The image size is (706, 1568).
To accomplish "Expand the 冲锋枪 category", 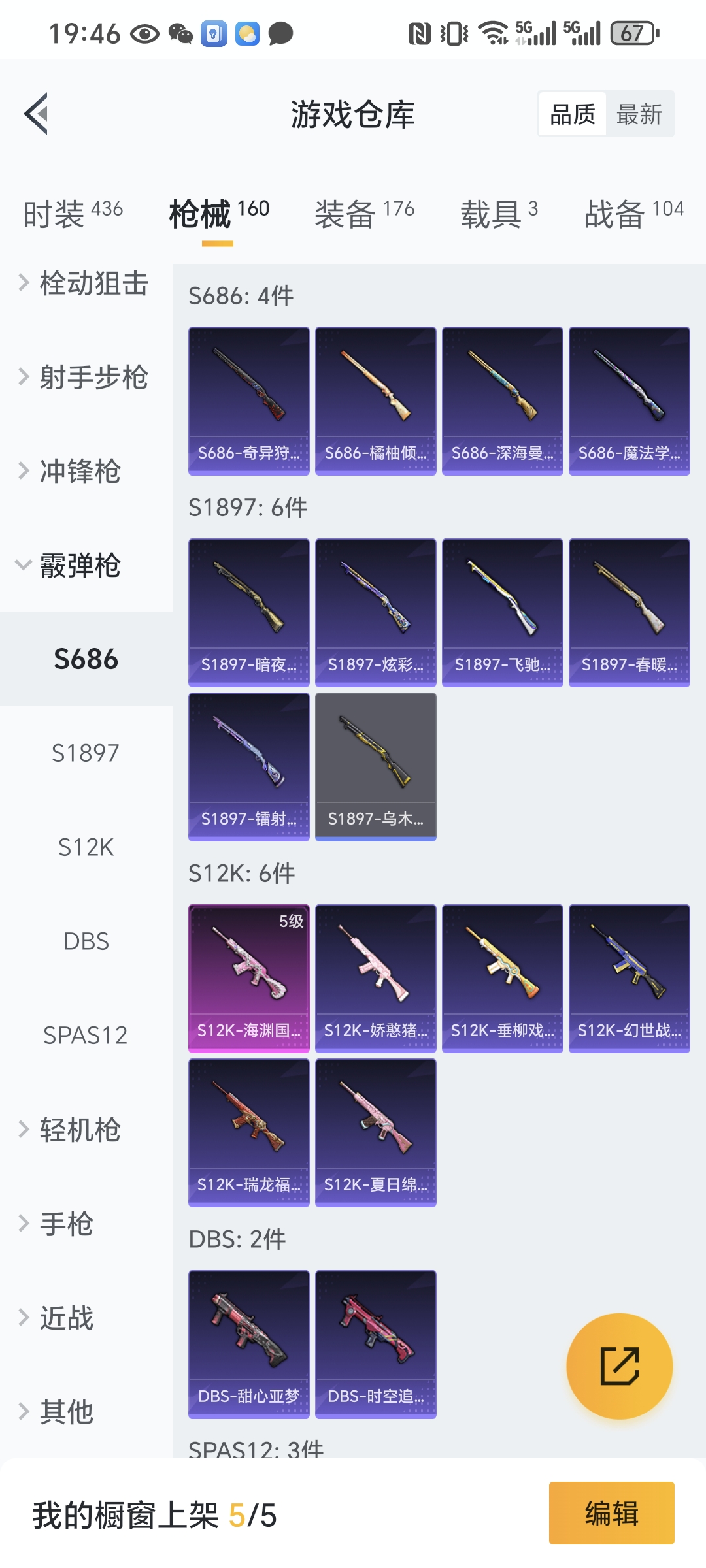I will tap(78, 471).
